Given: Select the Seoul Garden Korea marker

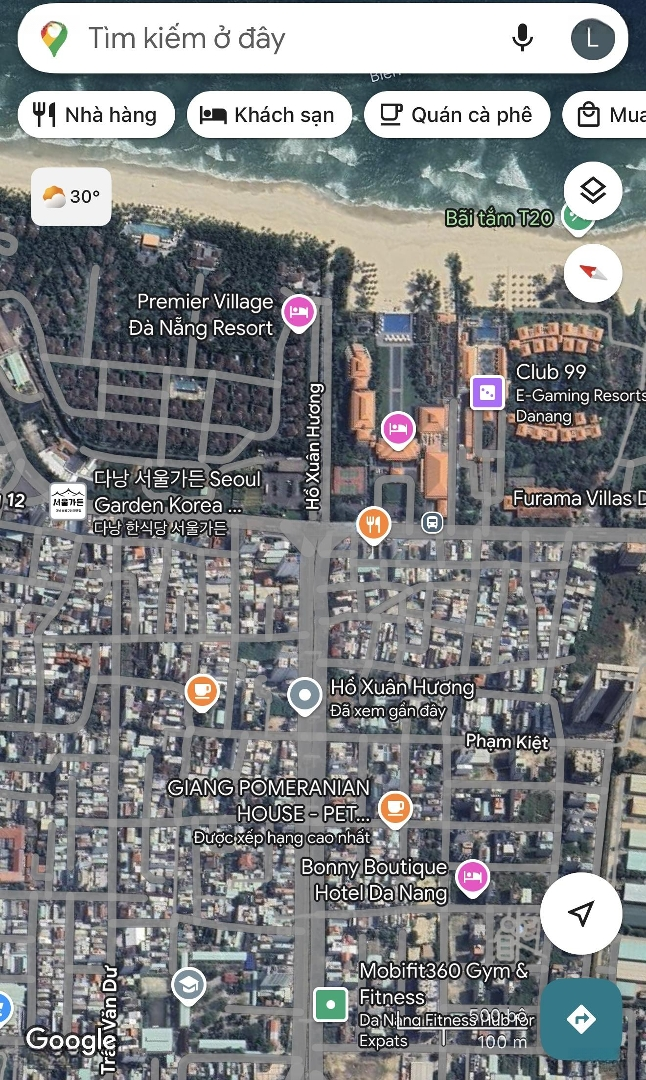Looking at the screenshot, I should 68,502.
